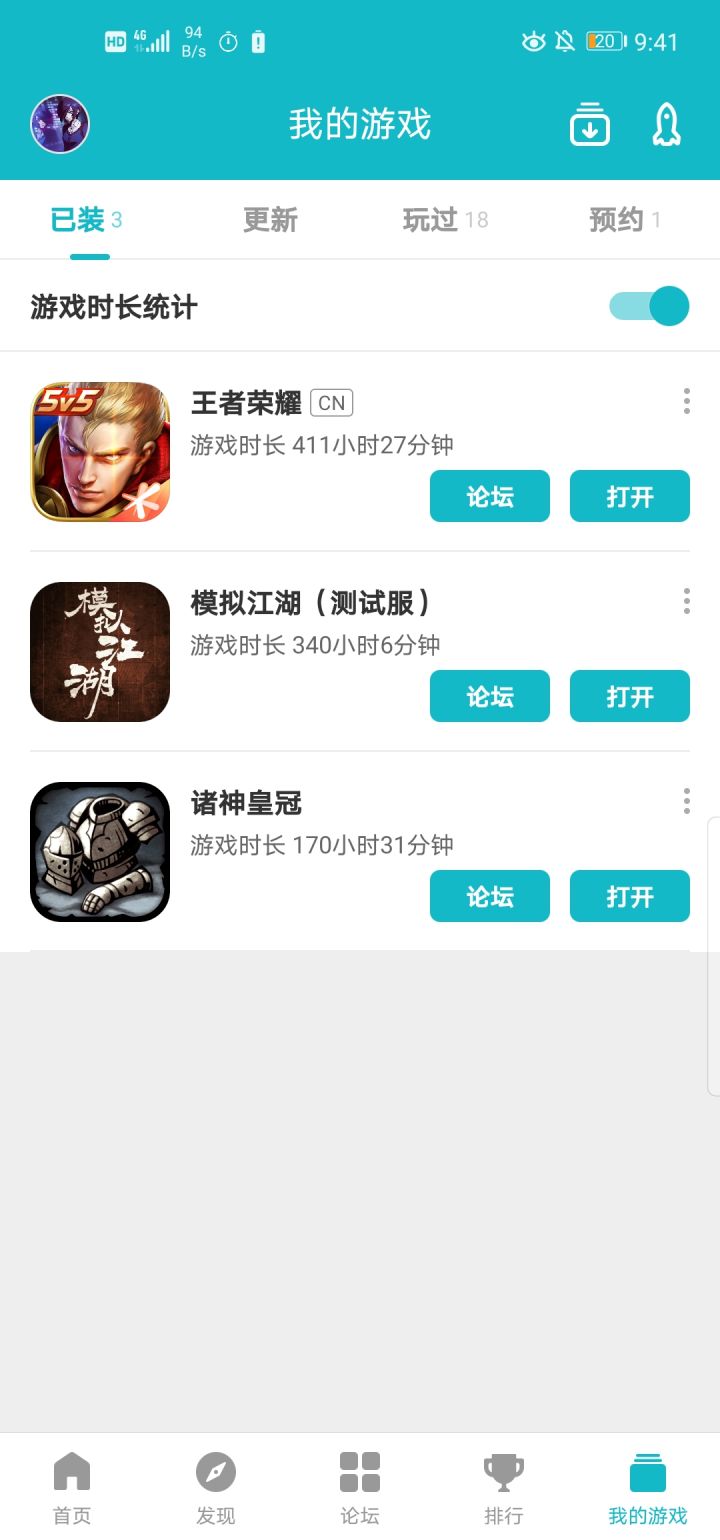Viewport: 720px width, 1540px height.
Task: Open the profile avatar
Action: point(60,124)
